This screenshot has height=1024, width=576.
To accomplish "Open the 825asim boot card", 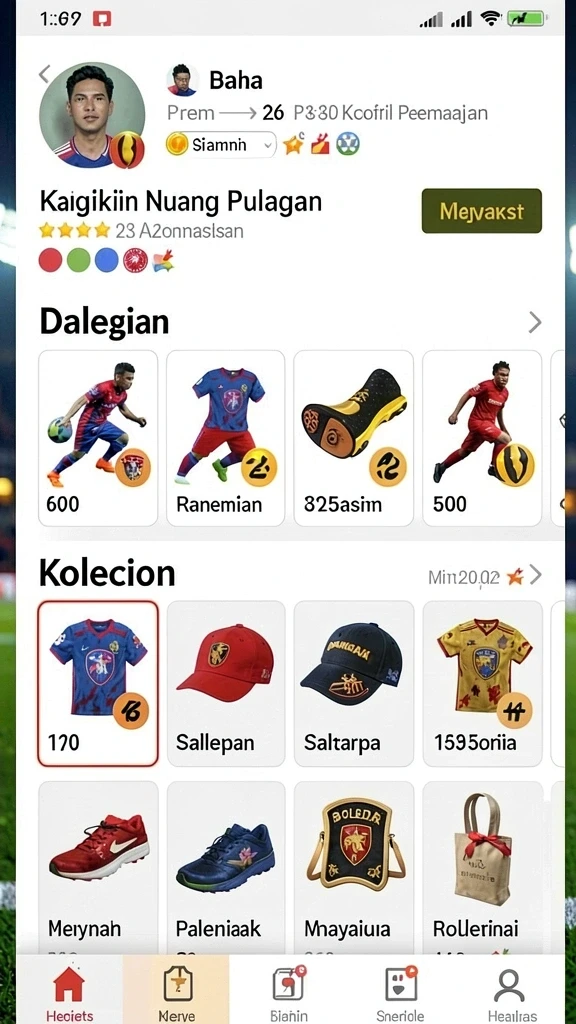I will (x=353, y=438).
